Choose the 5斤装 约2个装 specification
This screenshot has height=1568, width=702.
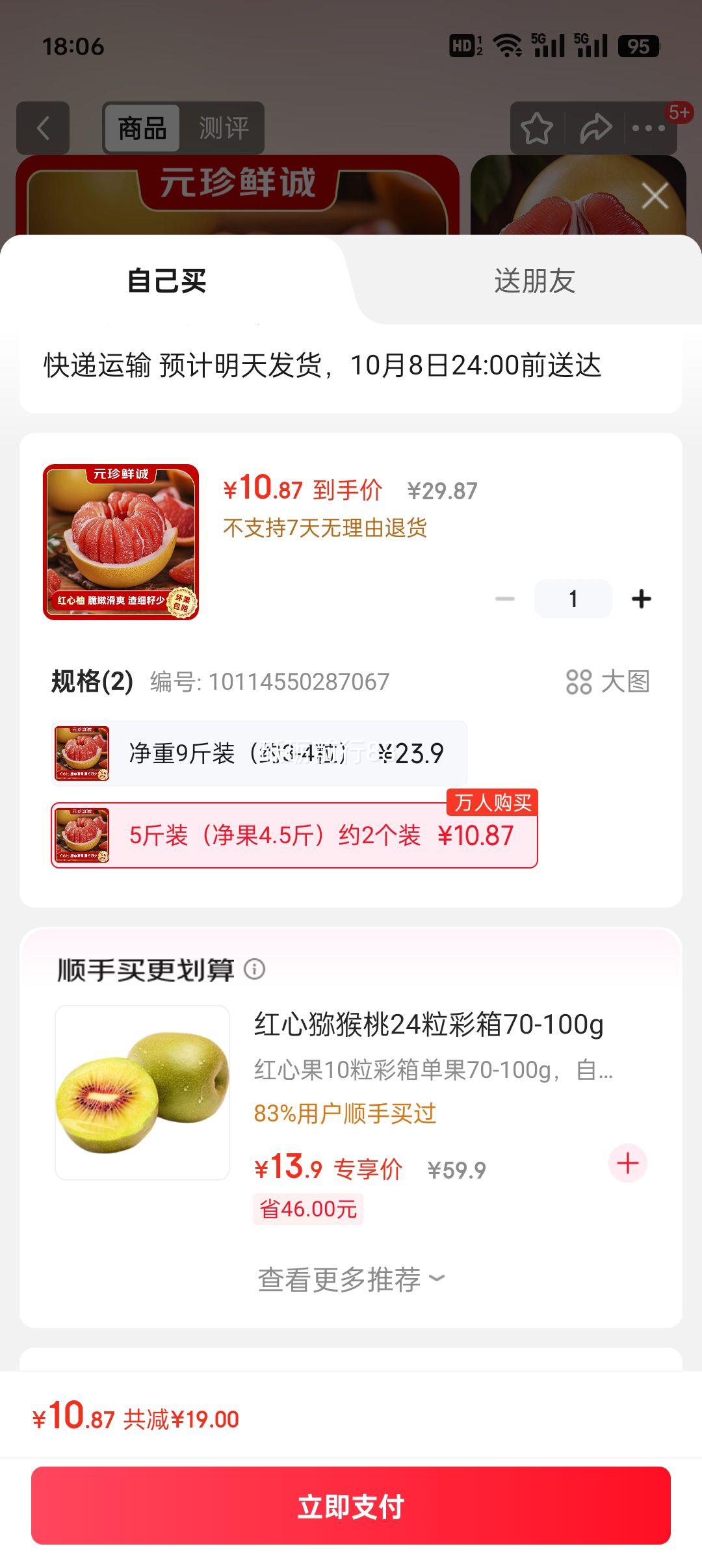pyautogui.click(x=294, y=835)
